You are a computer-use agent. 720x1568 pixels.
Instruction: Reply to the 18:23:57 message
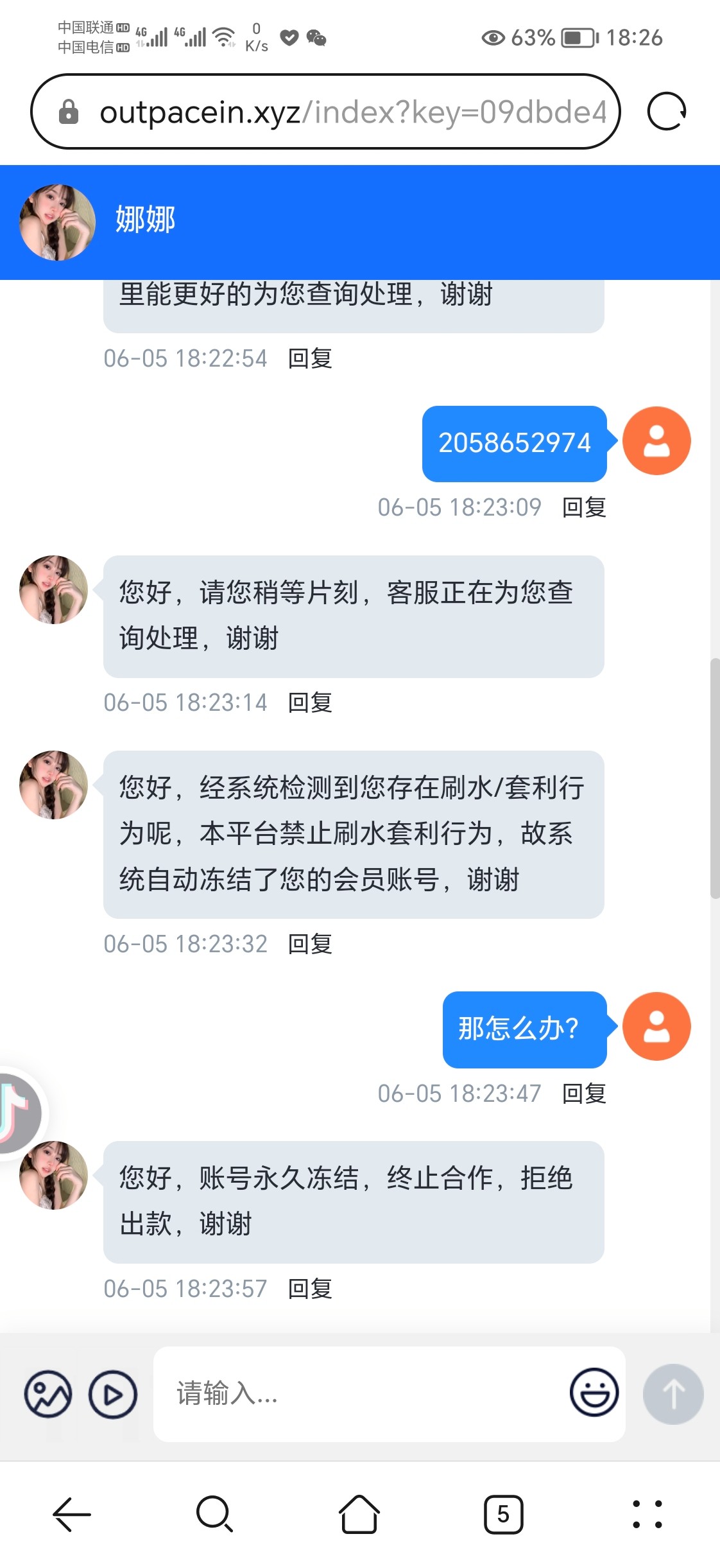pos(310,1289)
